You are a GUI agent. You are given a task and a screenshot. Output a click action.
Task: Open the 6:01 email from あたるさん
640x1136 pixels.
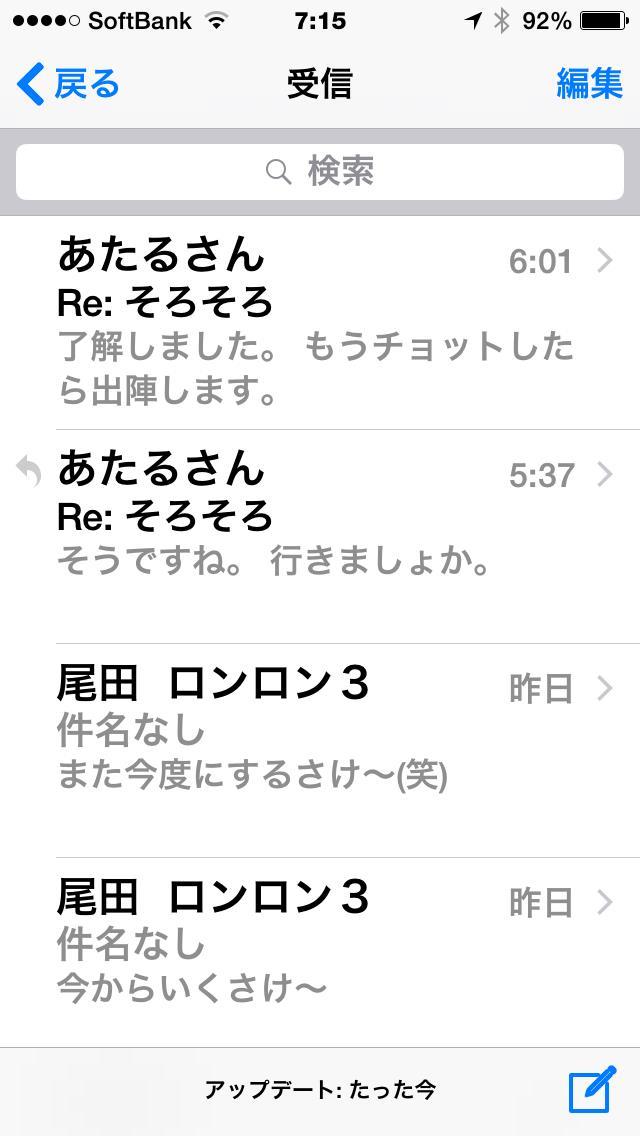320,323
